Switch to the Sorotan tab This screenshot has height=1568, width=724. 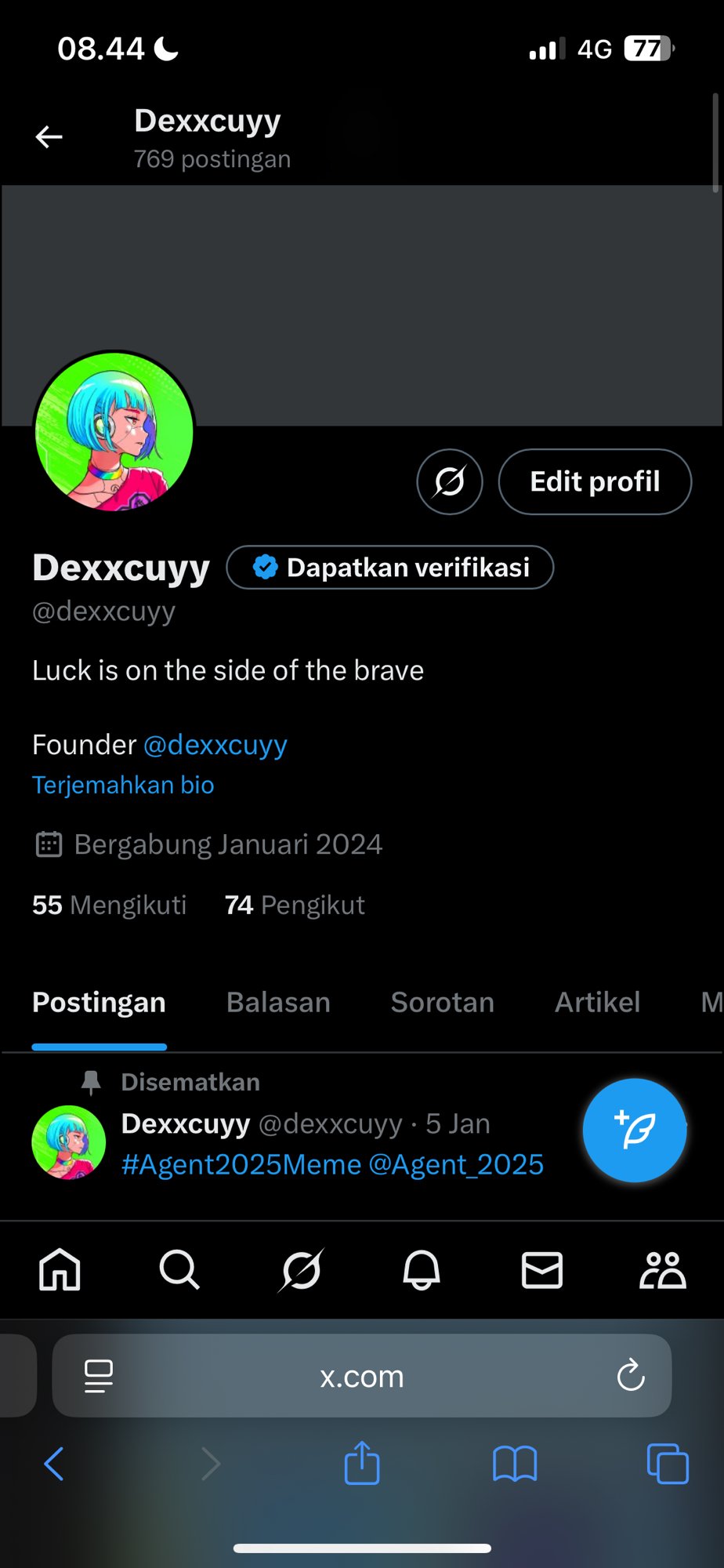(x=442, y=1002)
